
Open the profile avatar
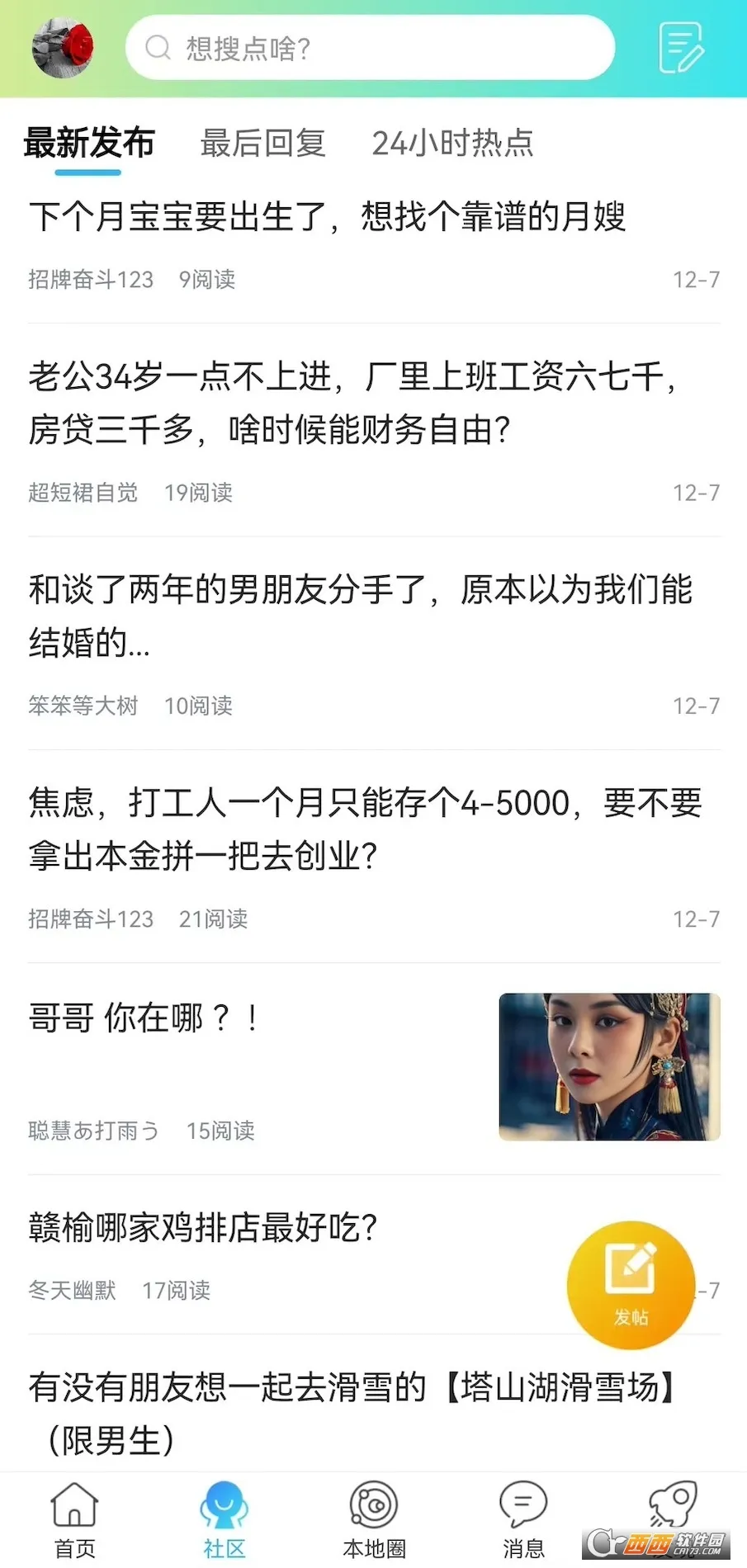63,48
